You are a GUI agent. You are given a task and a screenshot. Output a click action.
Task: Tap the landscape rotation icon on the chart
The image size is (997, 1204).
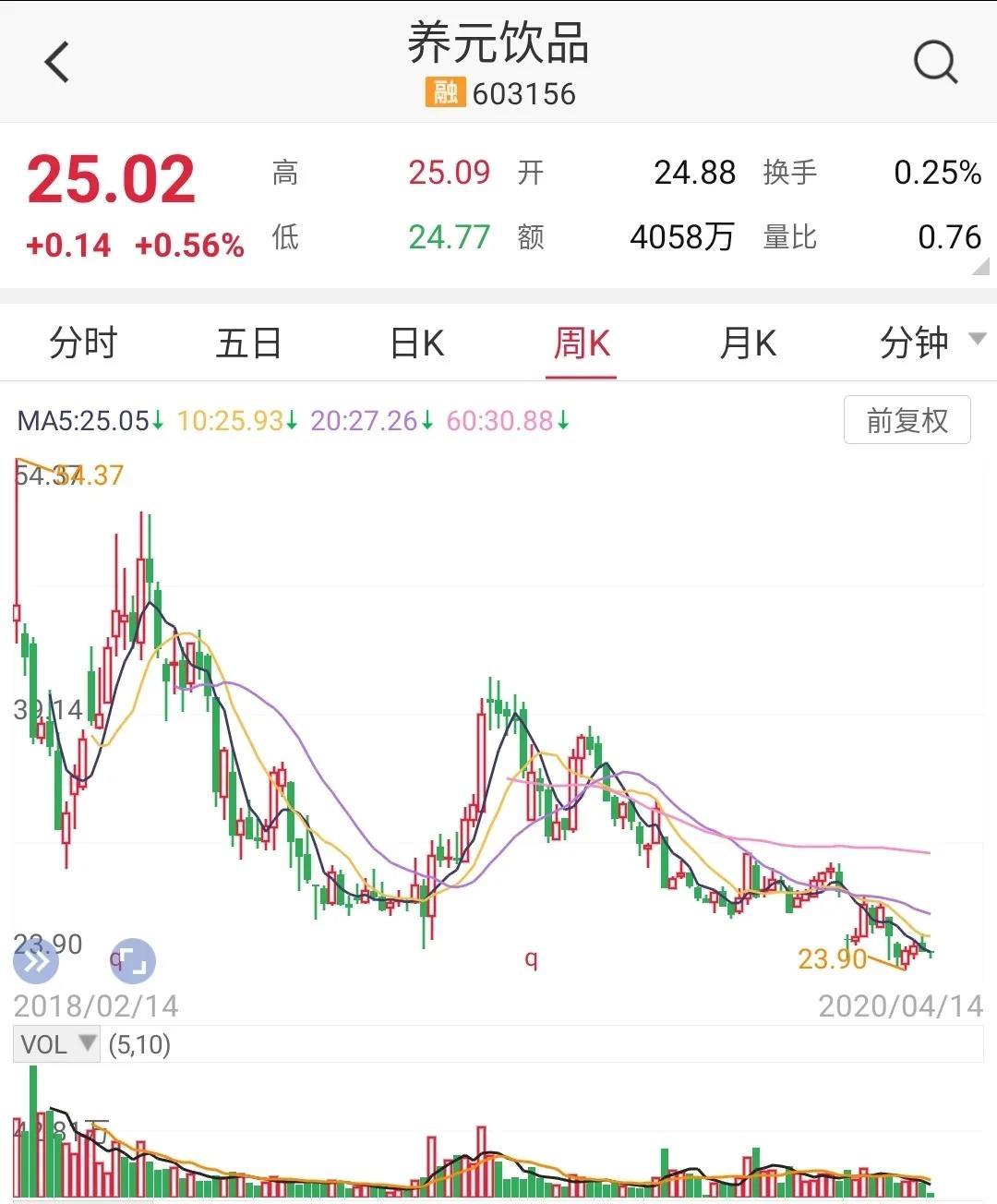coord(132,961)
